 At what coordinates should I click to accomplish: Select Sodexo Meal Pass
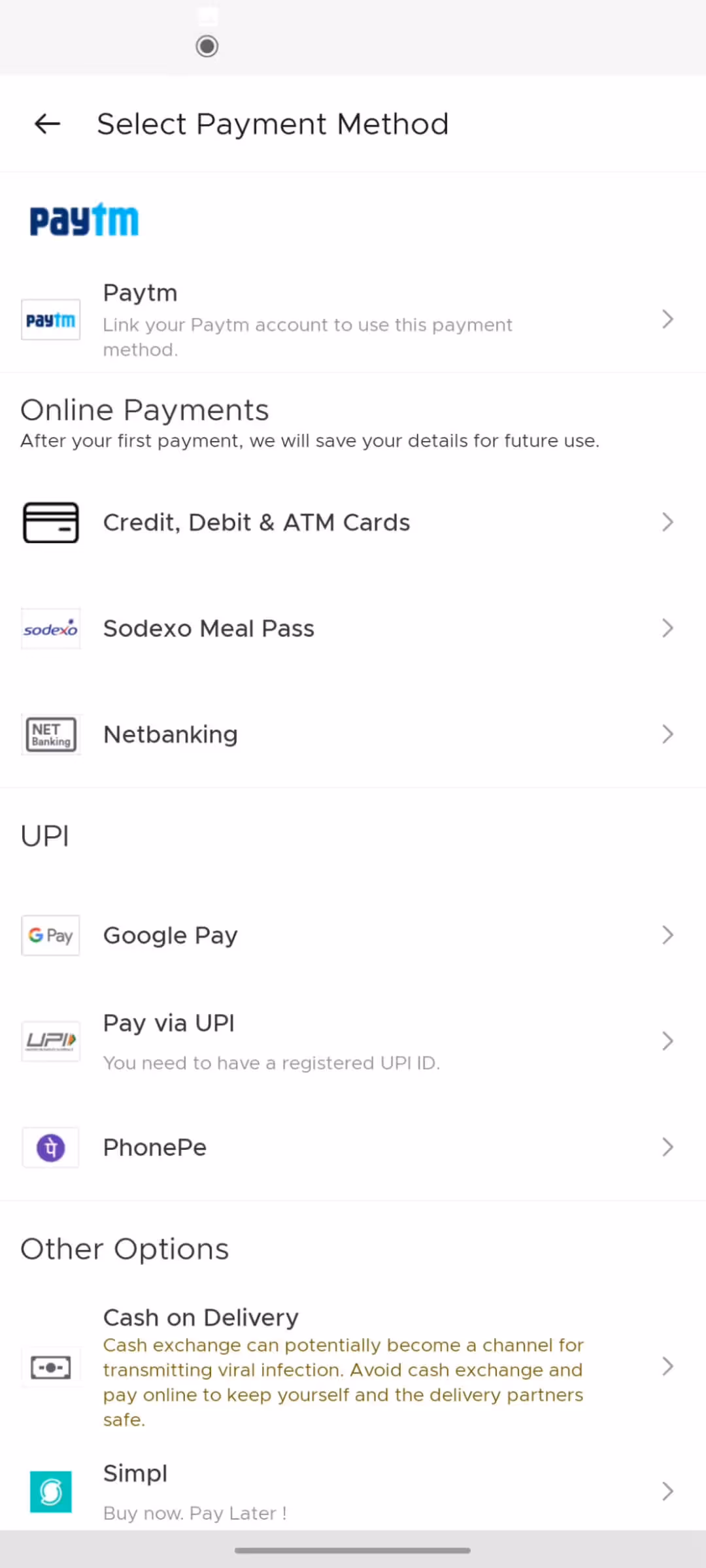[353, 629]
